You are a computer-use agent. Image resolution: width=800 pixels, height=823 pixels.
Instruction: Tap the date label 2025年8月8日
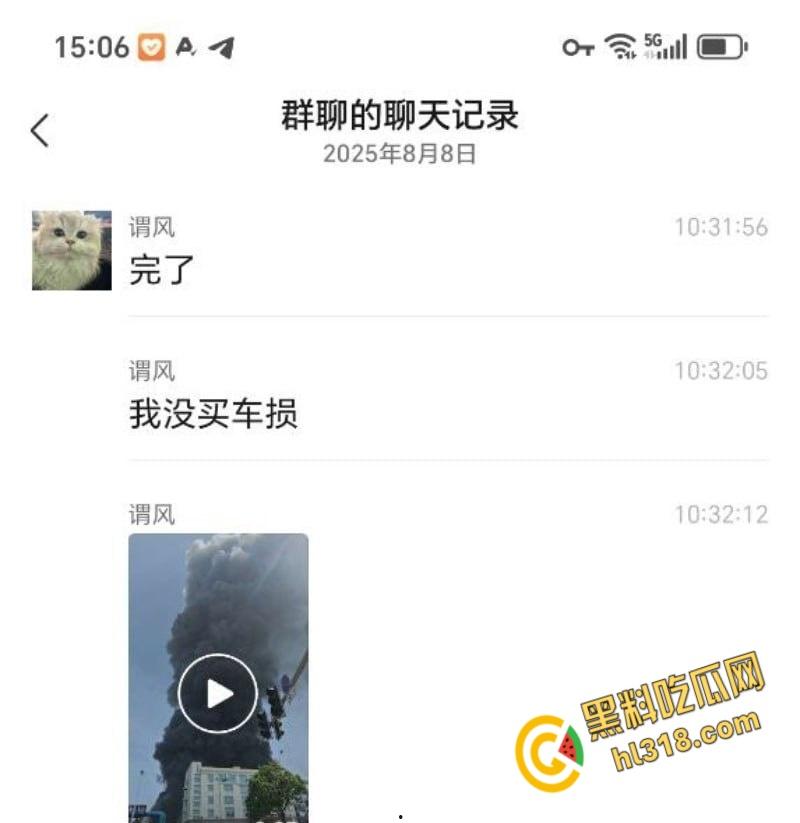point(400,152)
